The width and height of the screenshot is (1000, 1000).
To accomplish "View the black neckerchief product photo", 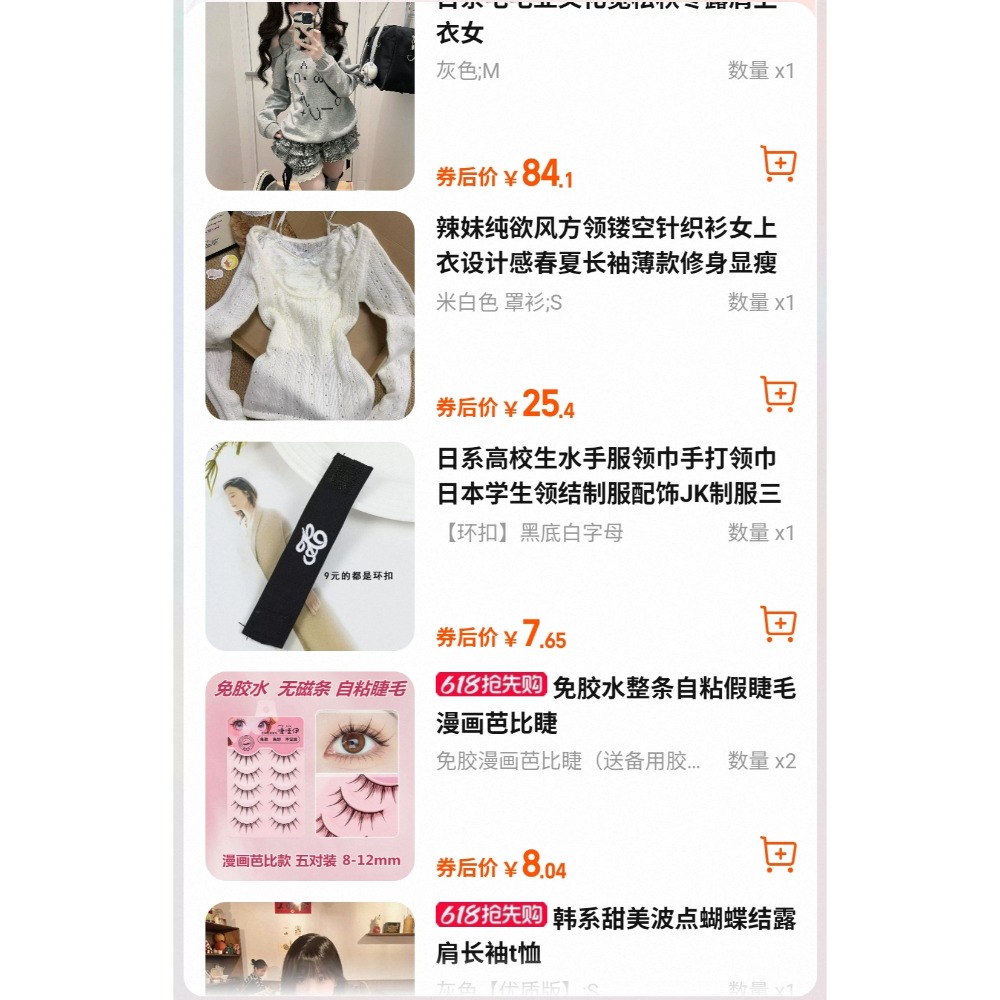I will click(310, 546).
